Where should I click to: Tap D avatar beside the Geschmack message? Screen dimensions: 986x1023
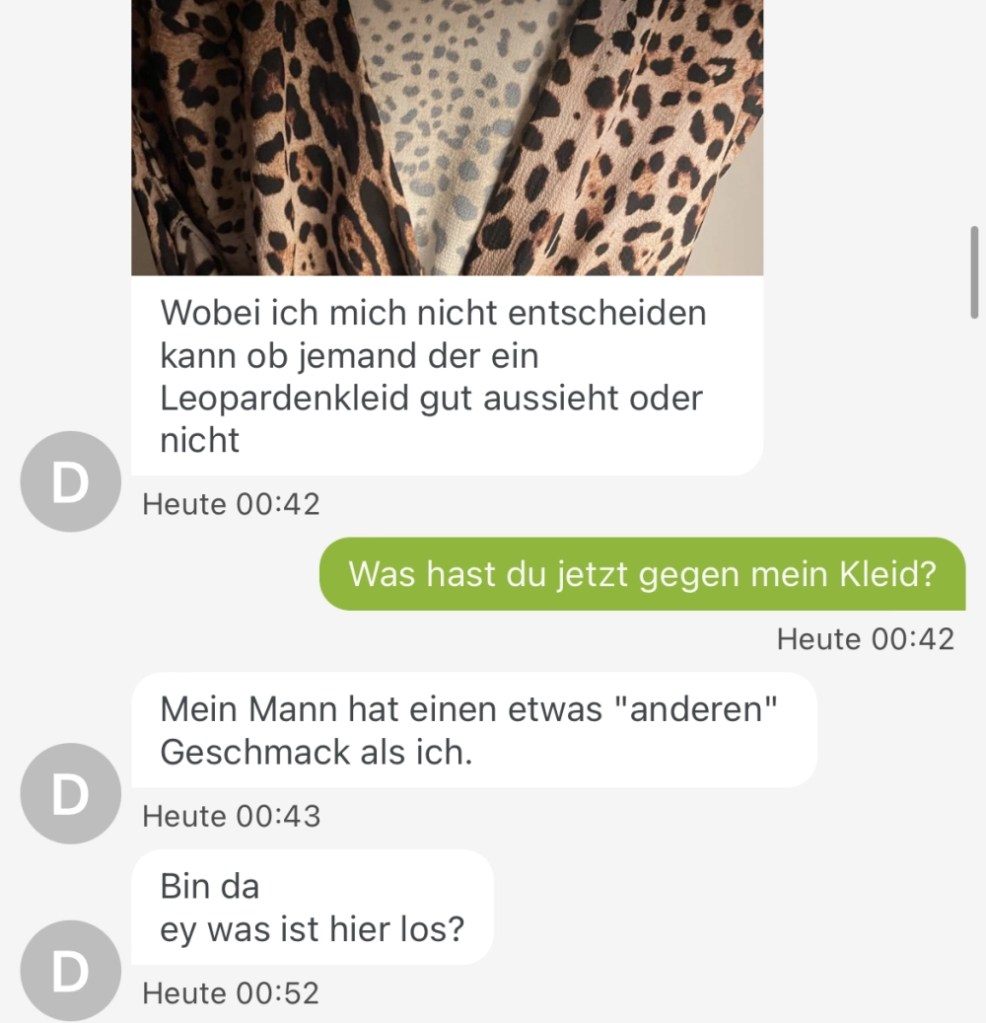coord(70,793)
